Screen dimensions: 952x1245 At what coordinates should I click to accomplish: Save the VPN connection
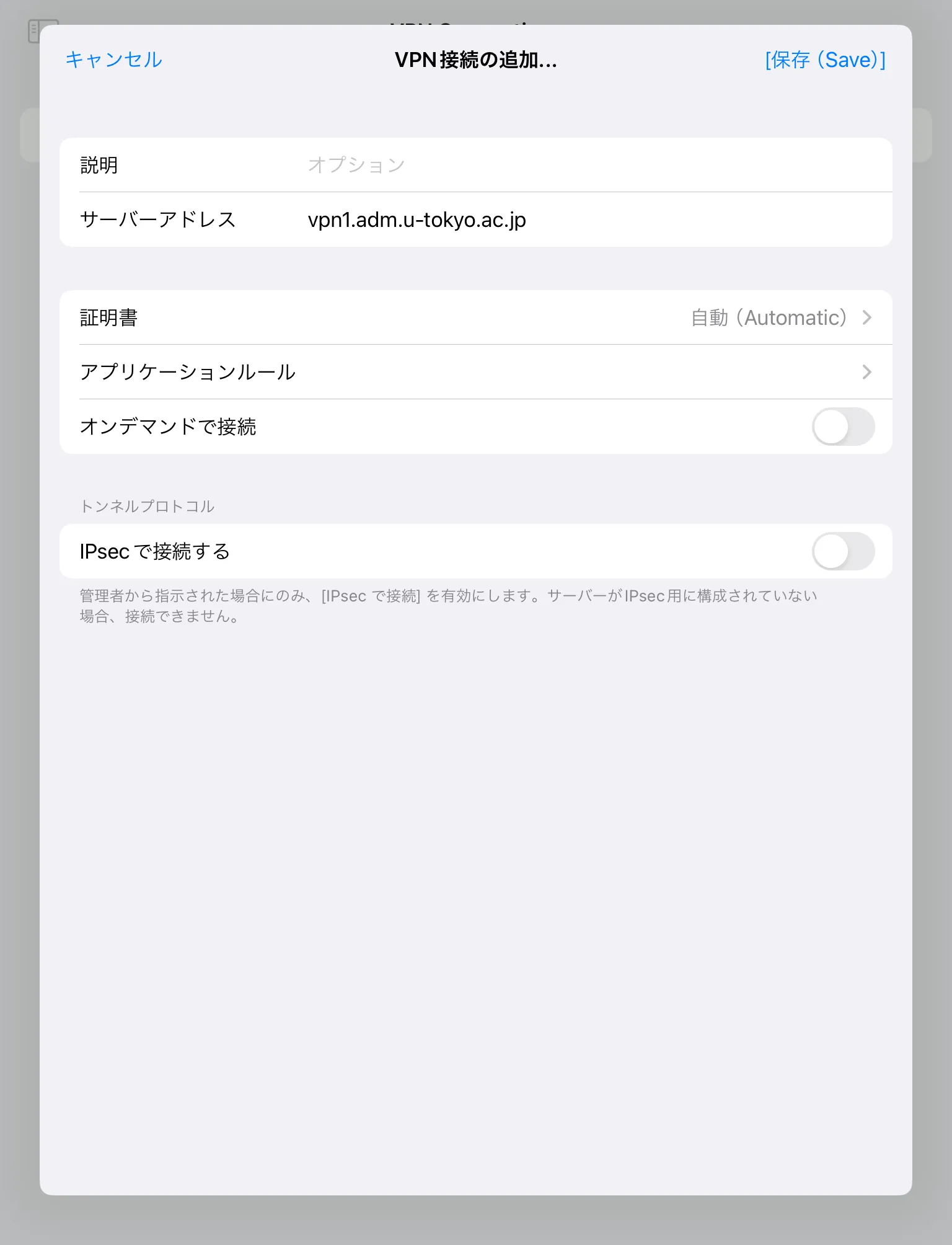825,60
